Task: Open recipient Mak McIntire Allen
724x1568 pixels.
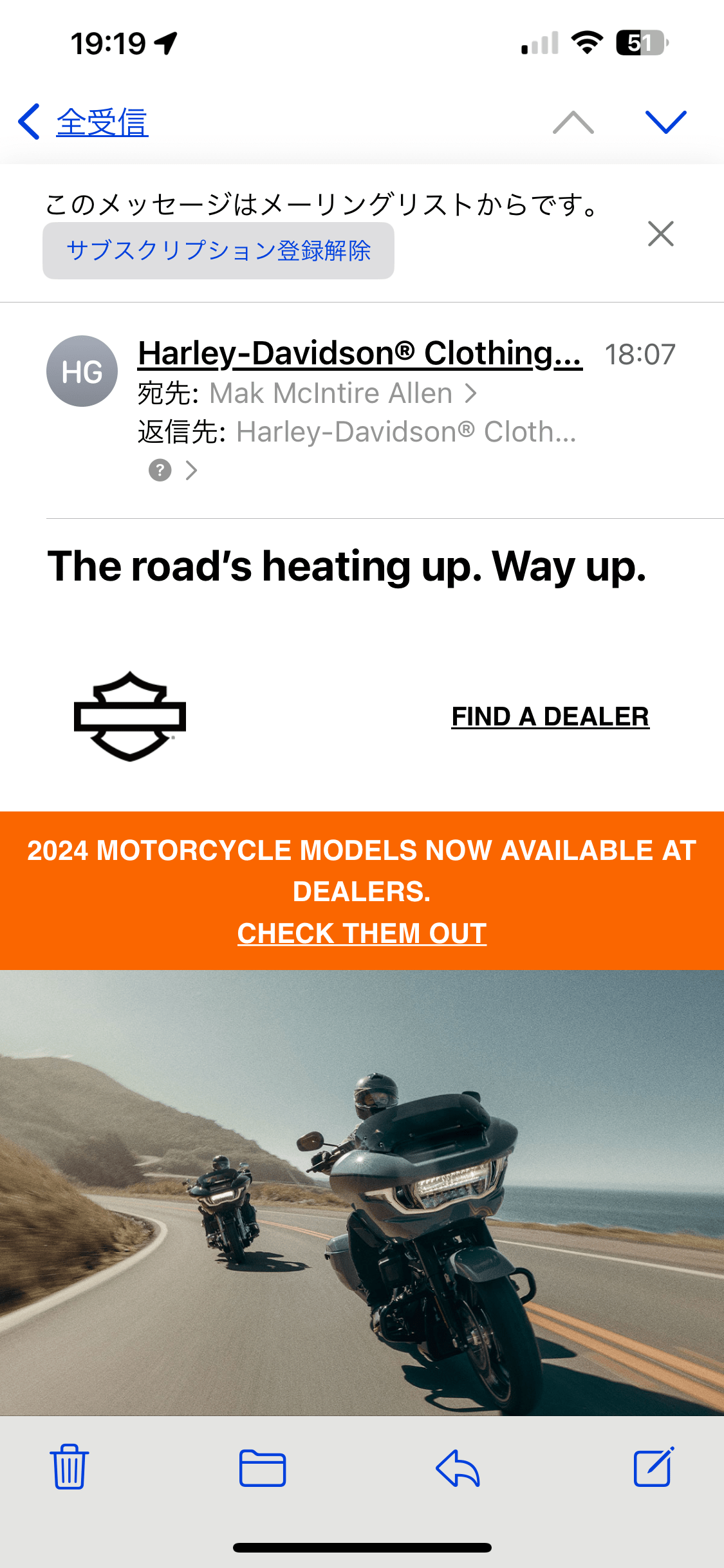Action: (x=331, y=393)
